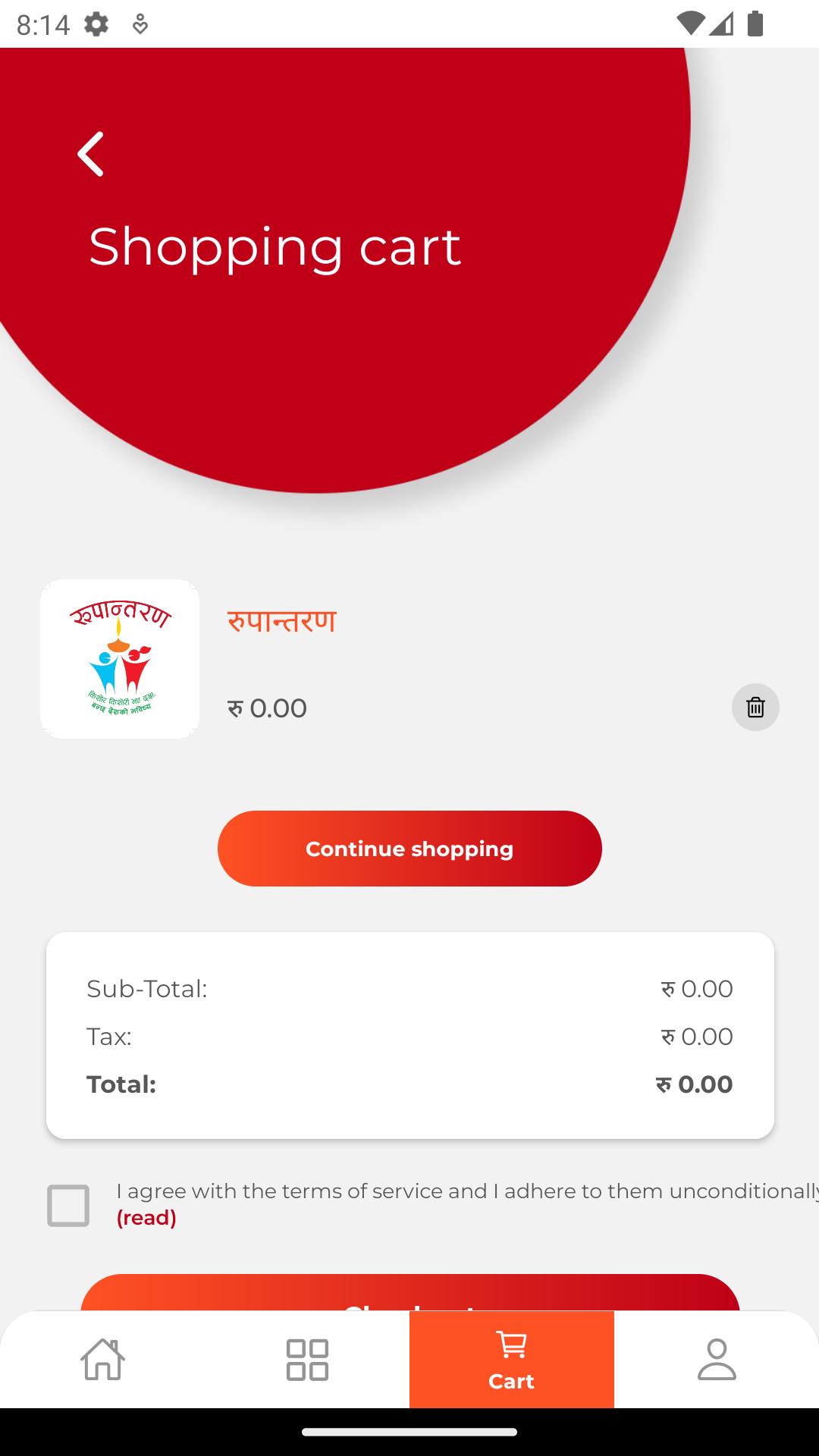Viewport: 819px width, 1456px height.
Task: Open the रुपान्तरण product title
Action: pos(281,620)
